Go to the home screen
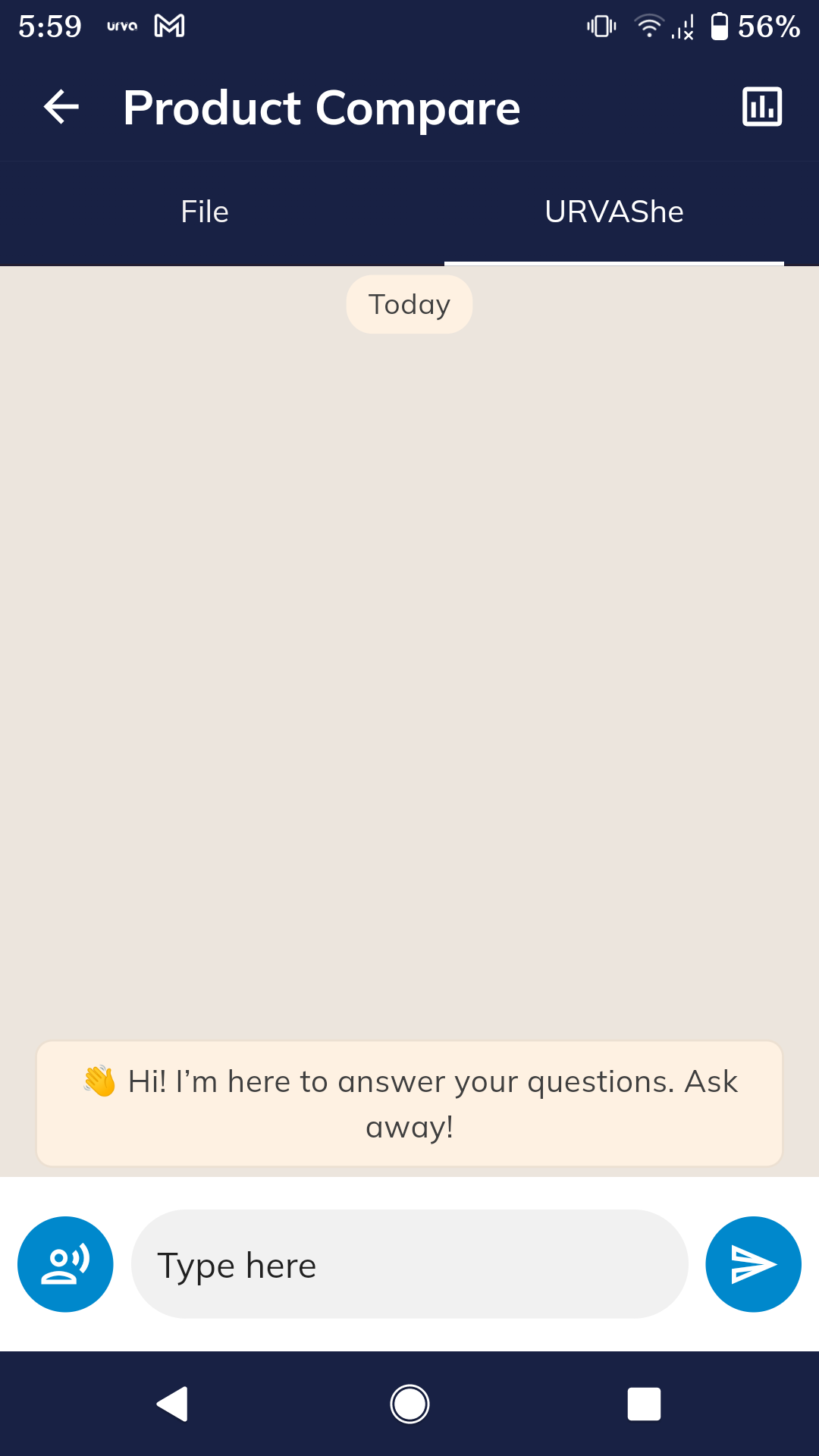 tap(409, 1404)
